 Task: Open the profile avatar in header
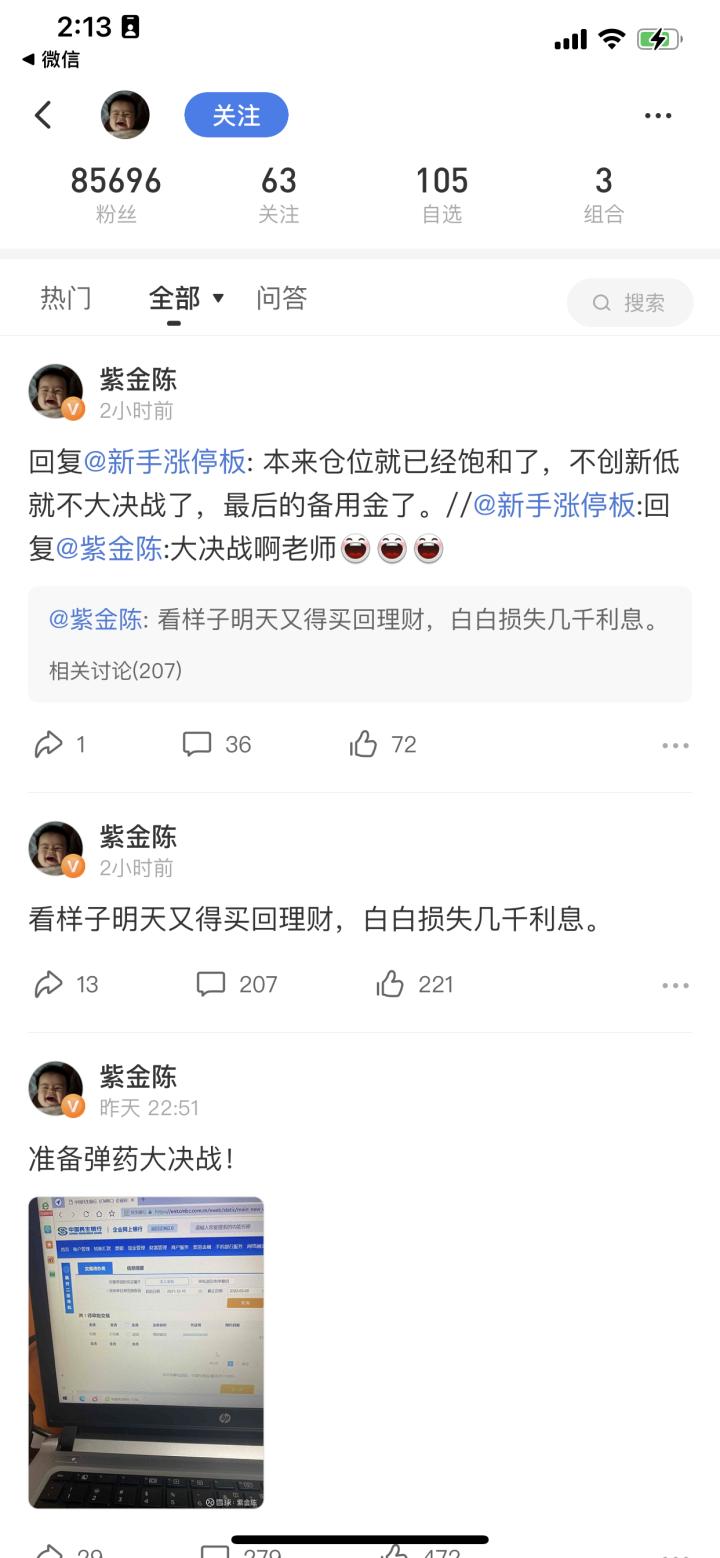125,115
